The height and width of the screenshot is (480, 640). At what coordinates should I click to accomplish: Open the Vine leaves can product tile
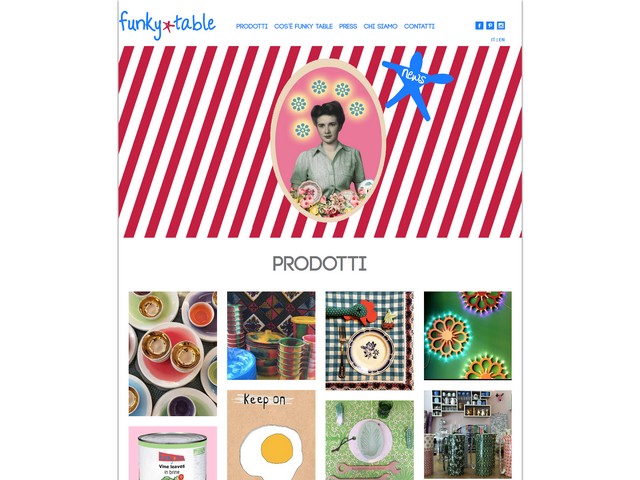pos(172,453)
